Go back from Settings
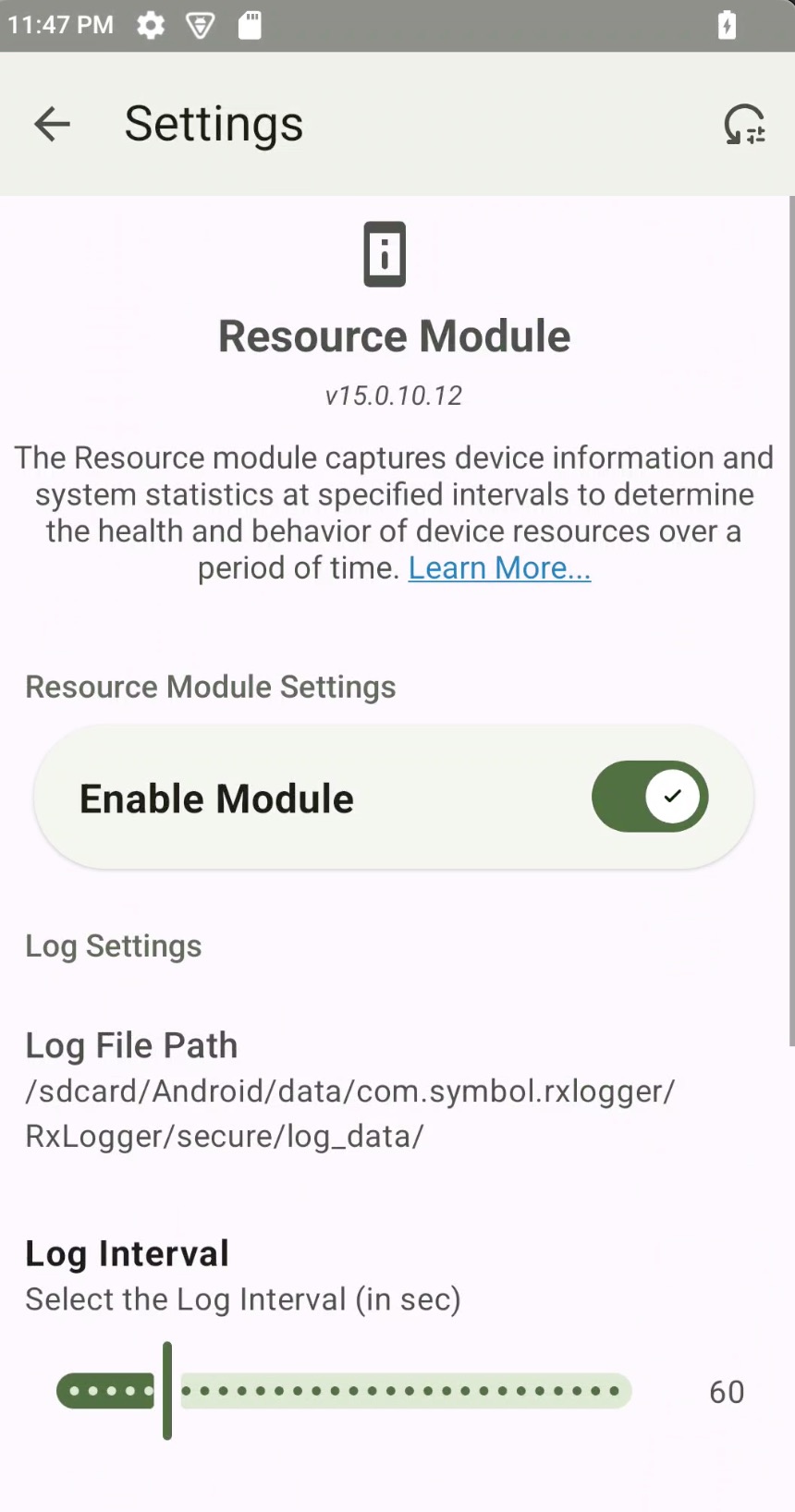The height and width of the screenshot is (1512, 795). tap(52, 124)
